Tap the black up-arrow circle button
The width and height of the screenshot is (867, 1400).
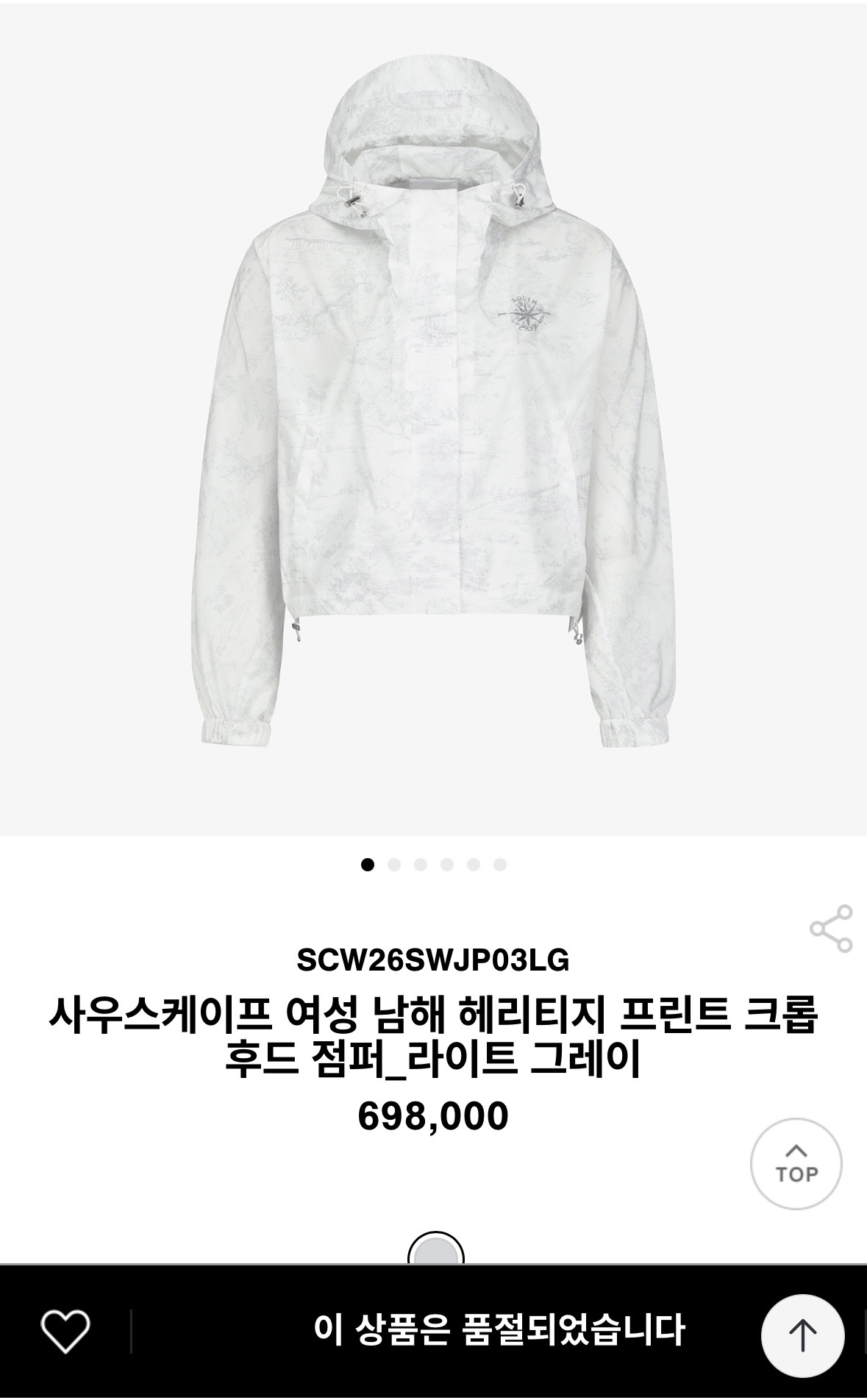(x=802, y=1335)
